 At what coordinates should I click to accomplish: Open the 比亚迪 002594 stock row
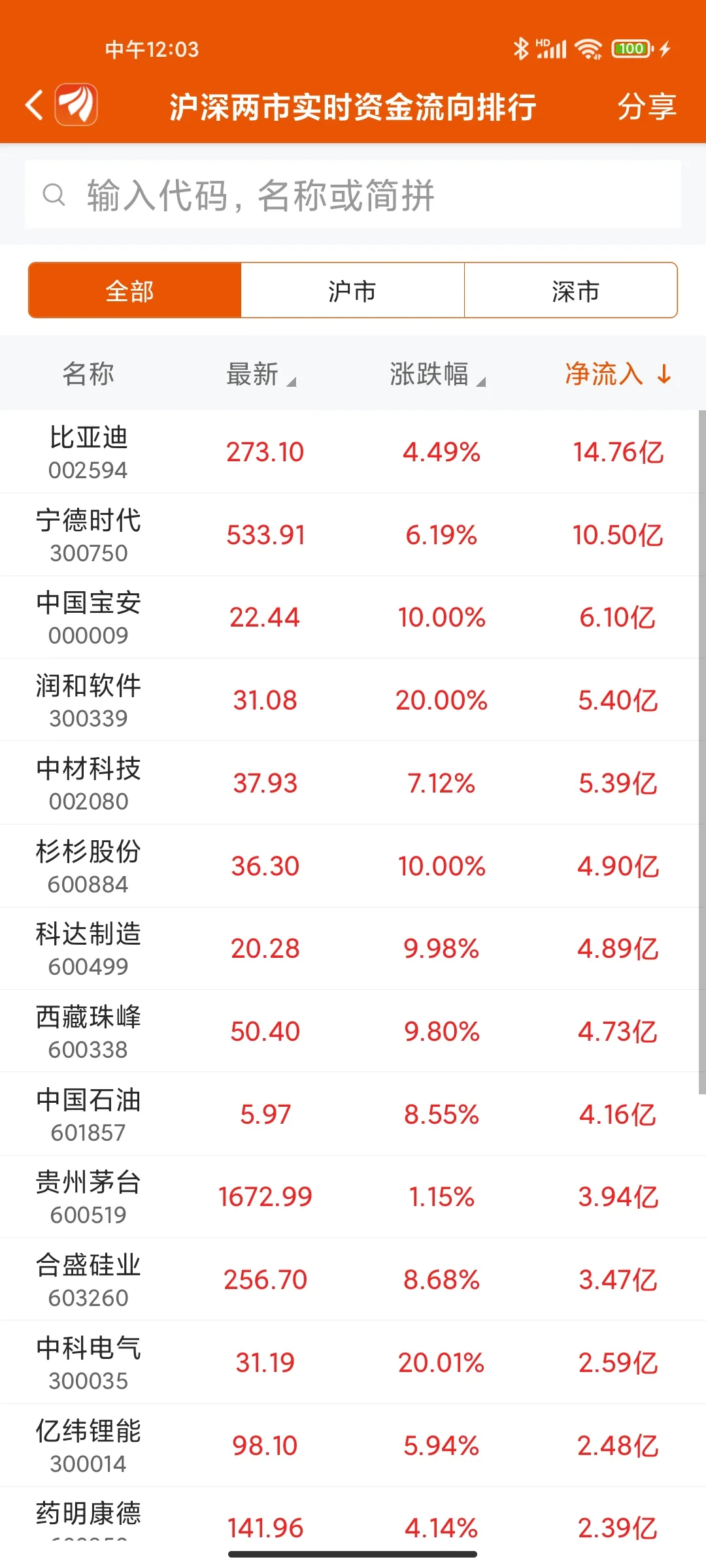[353, 452]
